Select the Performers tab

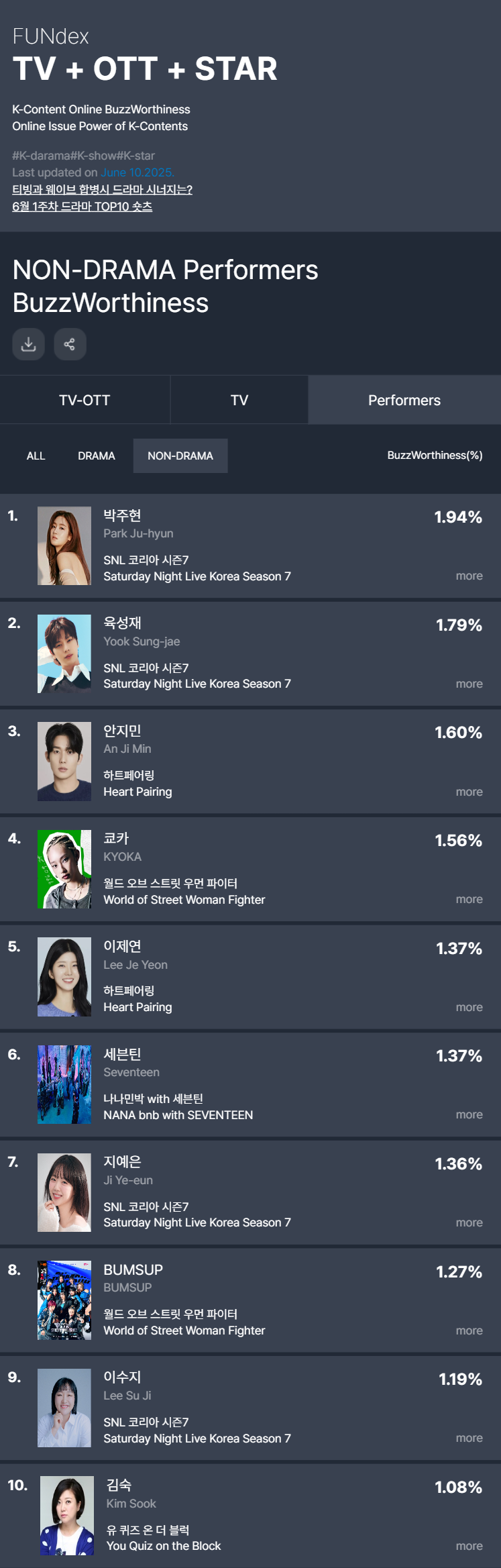(x=404, y=400)
